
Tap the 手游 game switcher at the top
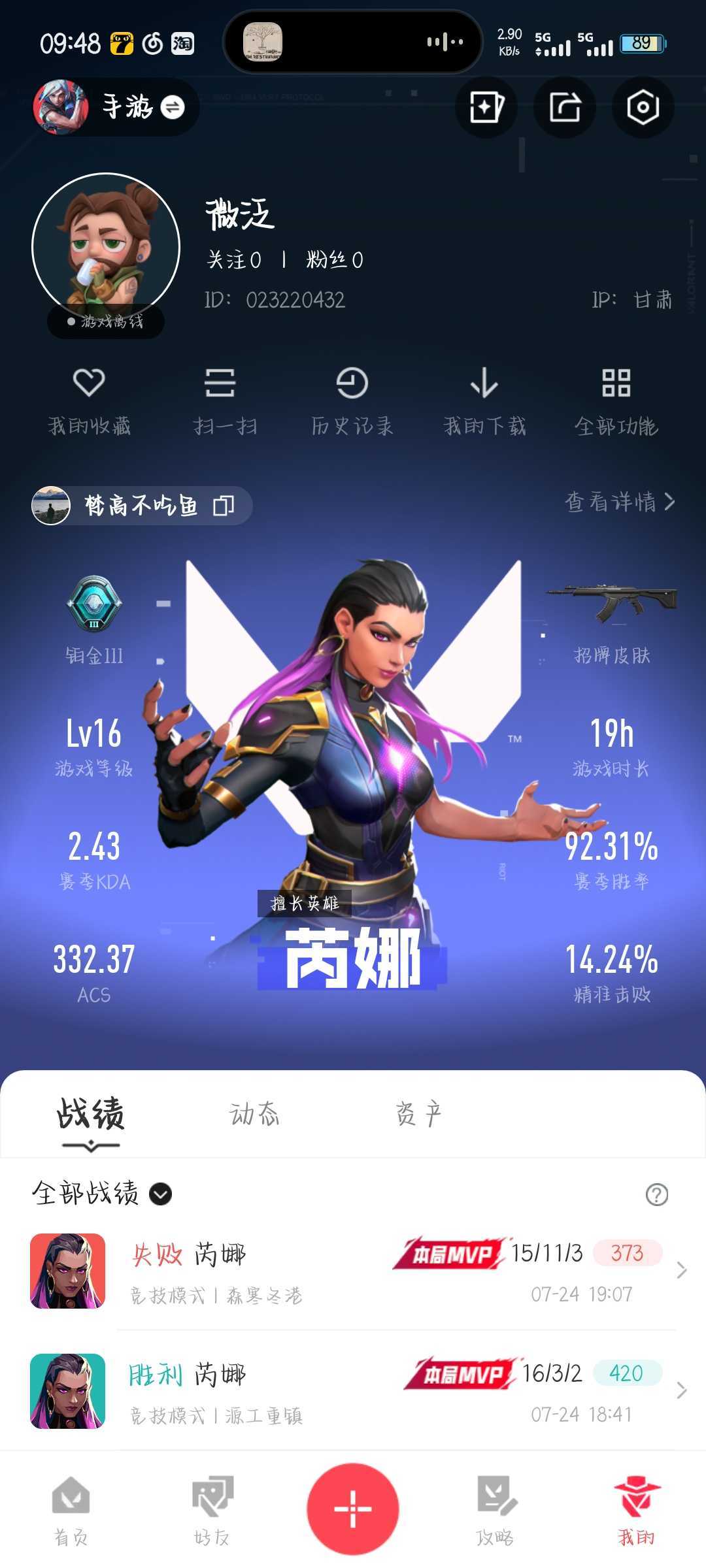114,107
